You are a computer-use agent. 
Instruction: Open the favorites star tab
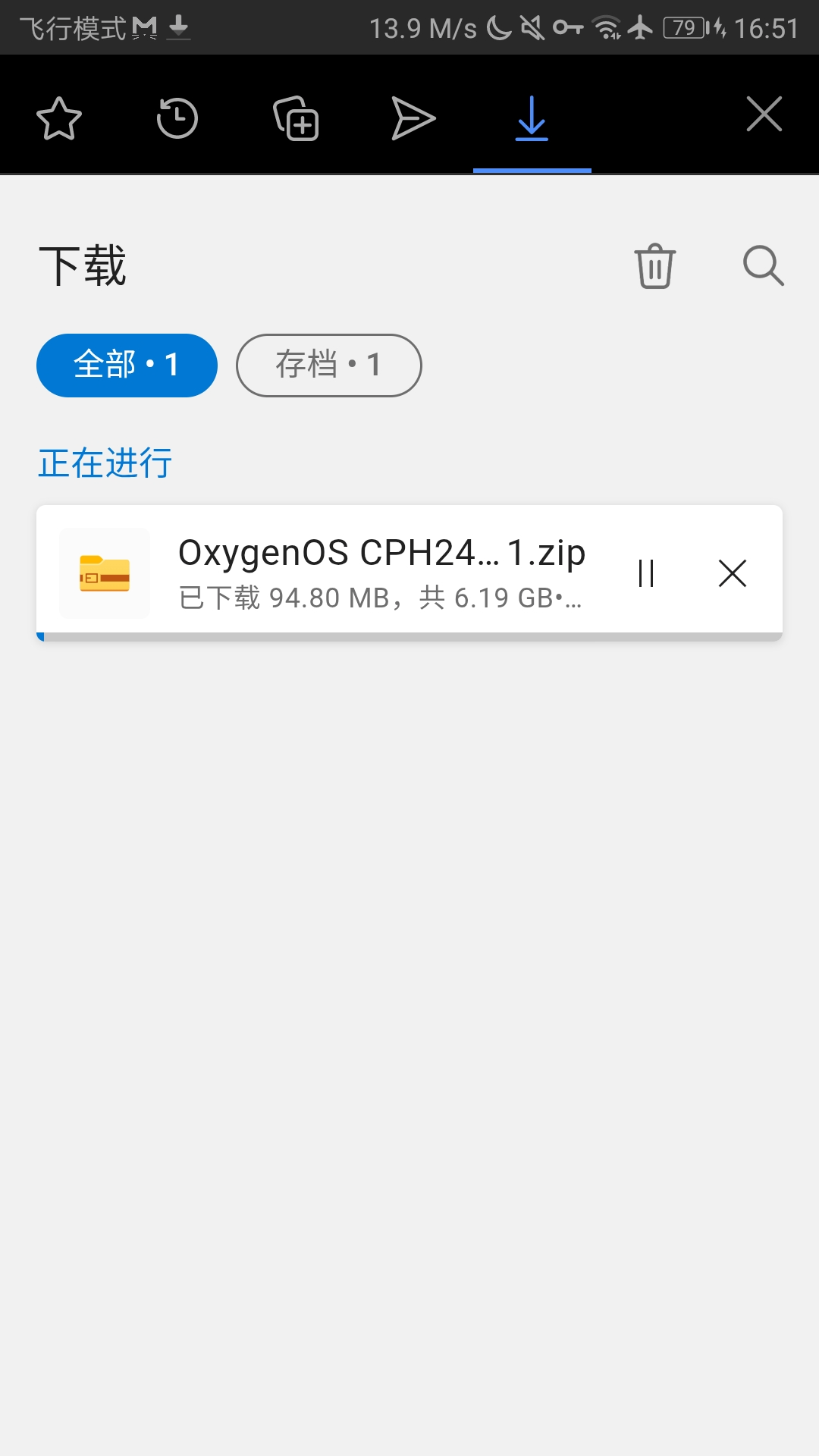(59, 118)
